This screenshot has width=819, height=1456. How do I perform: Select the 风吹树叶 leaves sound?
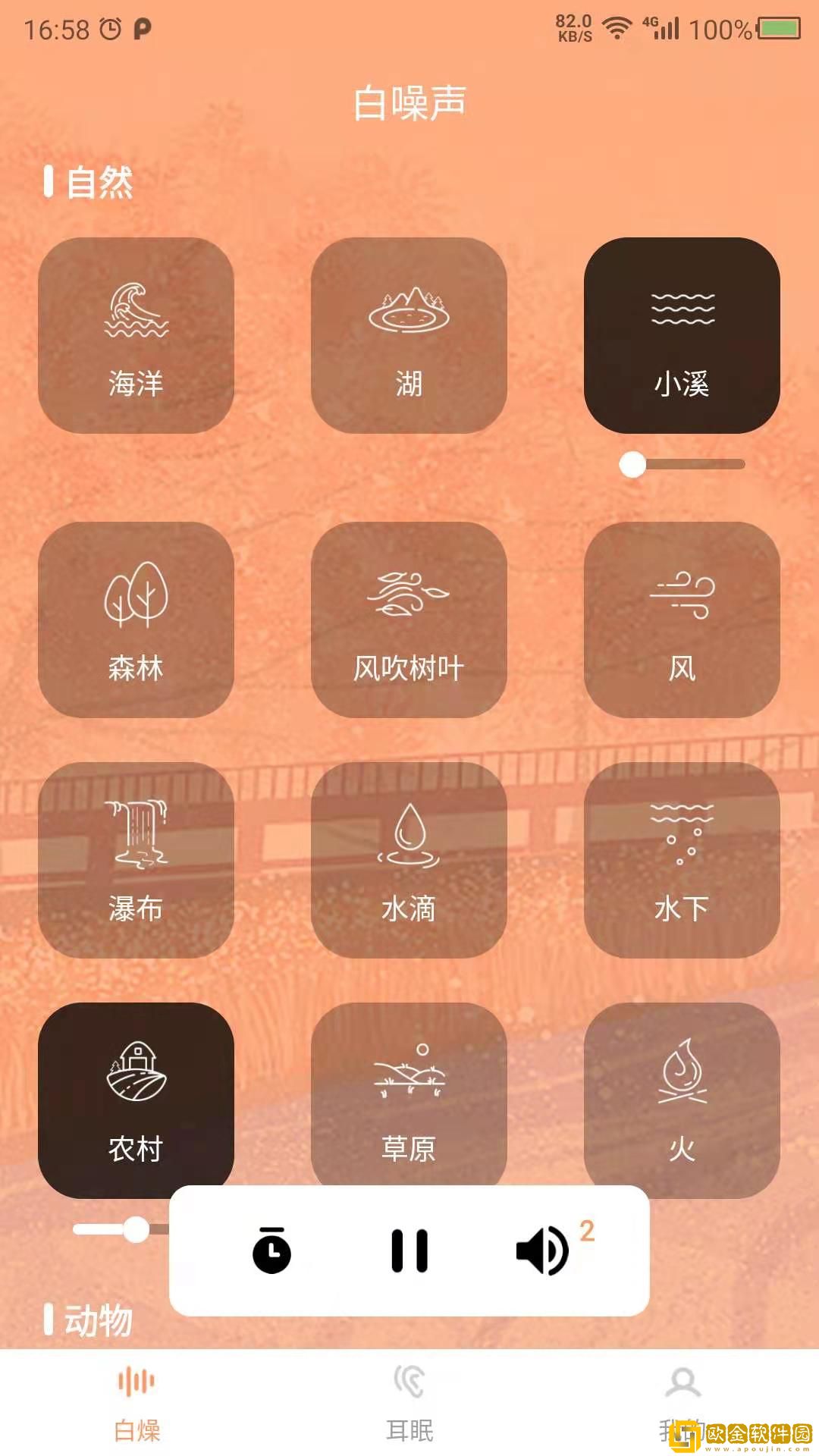pos(409,620)
